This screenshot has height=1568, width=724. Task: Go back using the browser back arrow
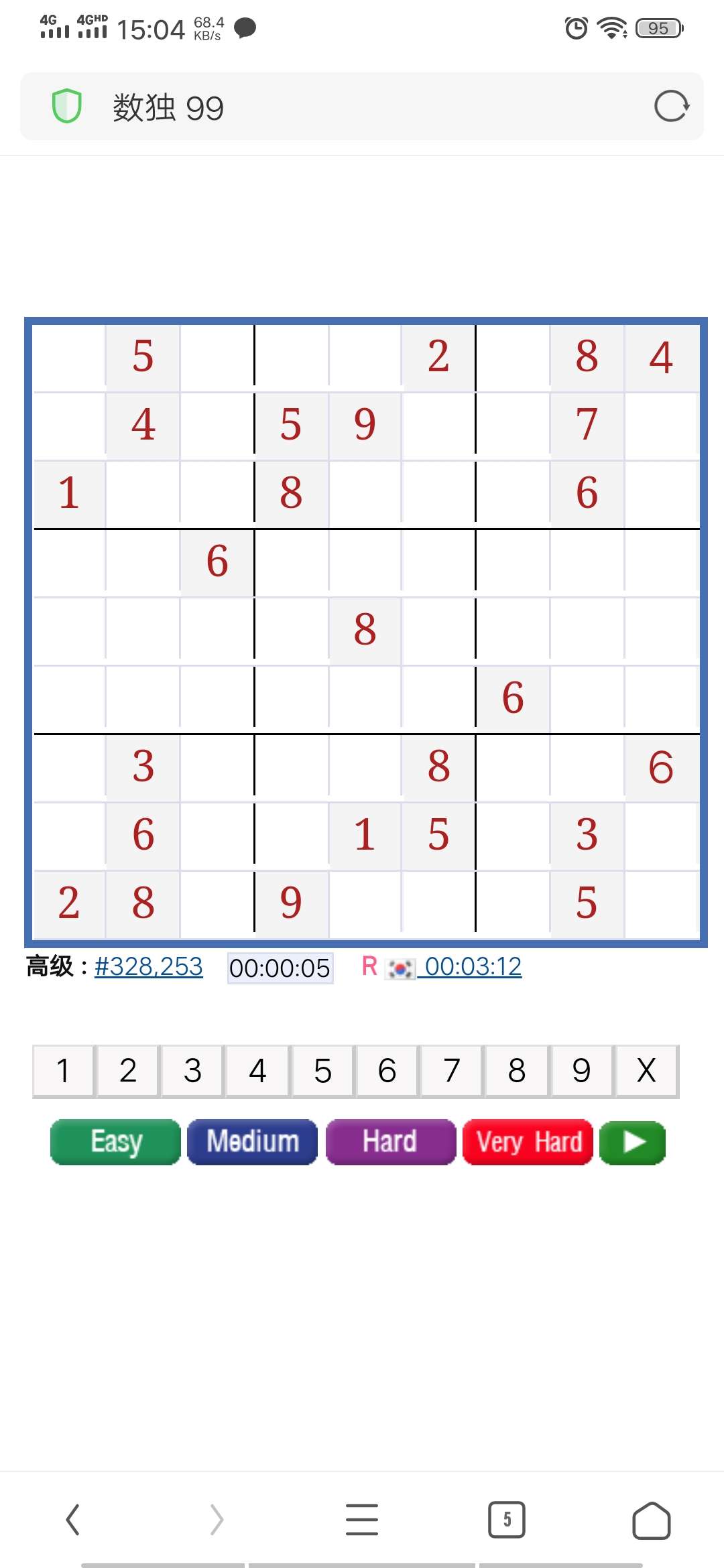(72, 1518)
